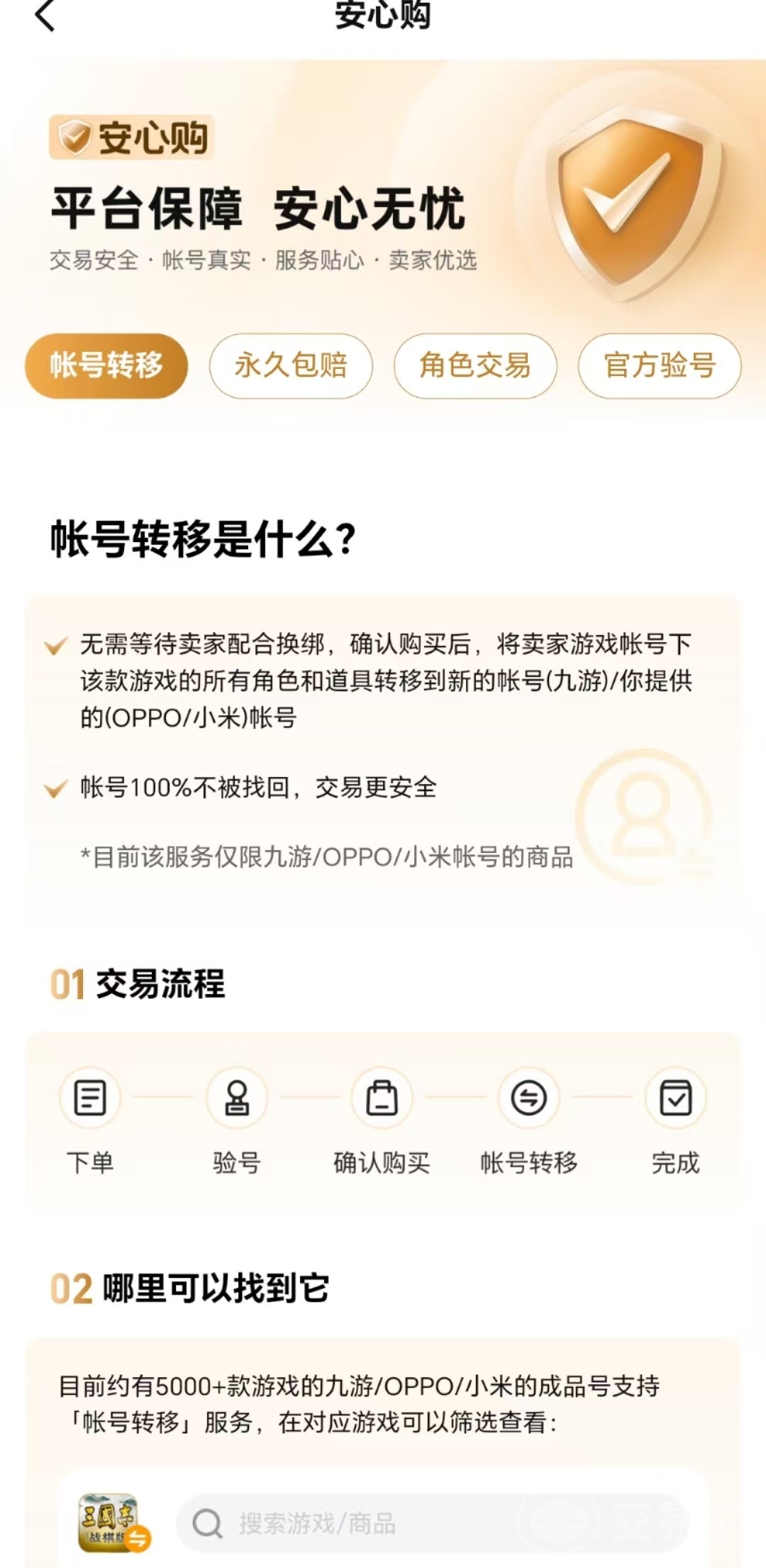The height and width of the screenshot is (1568, 766).
Task: Open the 角色交易 tab
Action: [475, 365]
